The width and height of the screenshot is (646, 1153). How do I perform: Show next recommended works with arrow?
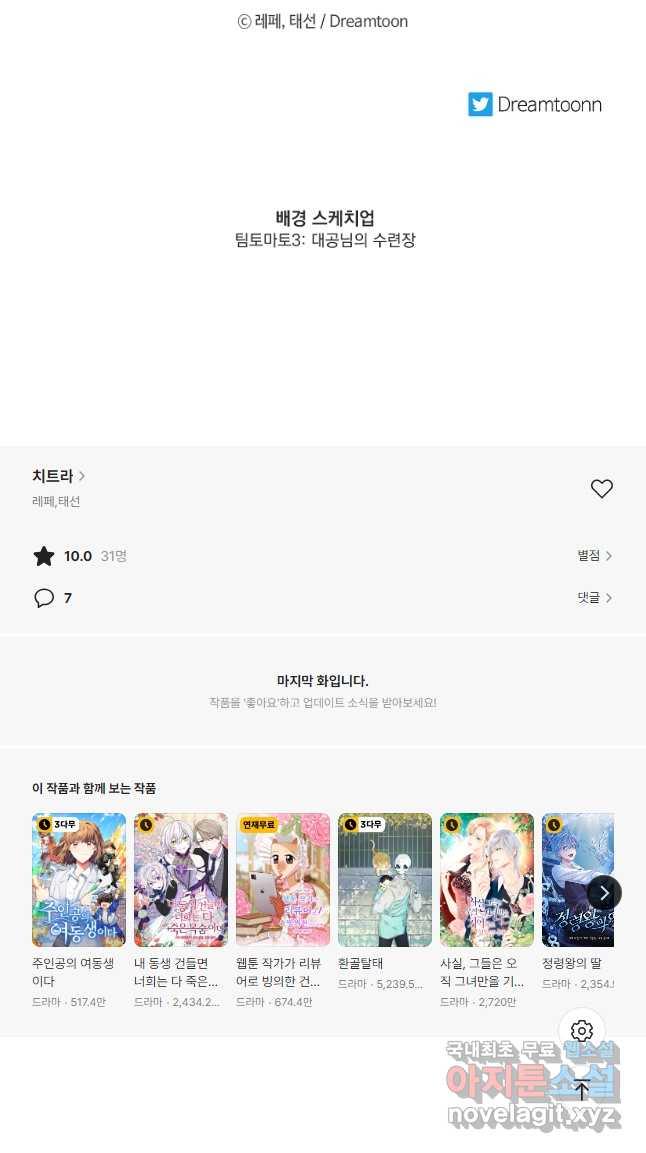604,892
